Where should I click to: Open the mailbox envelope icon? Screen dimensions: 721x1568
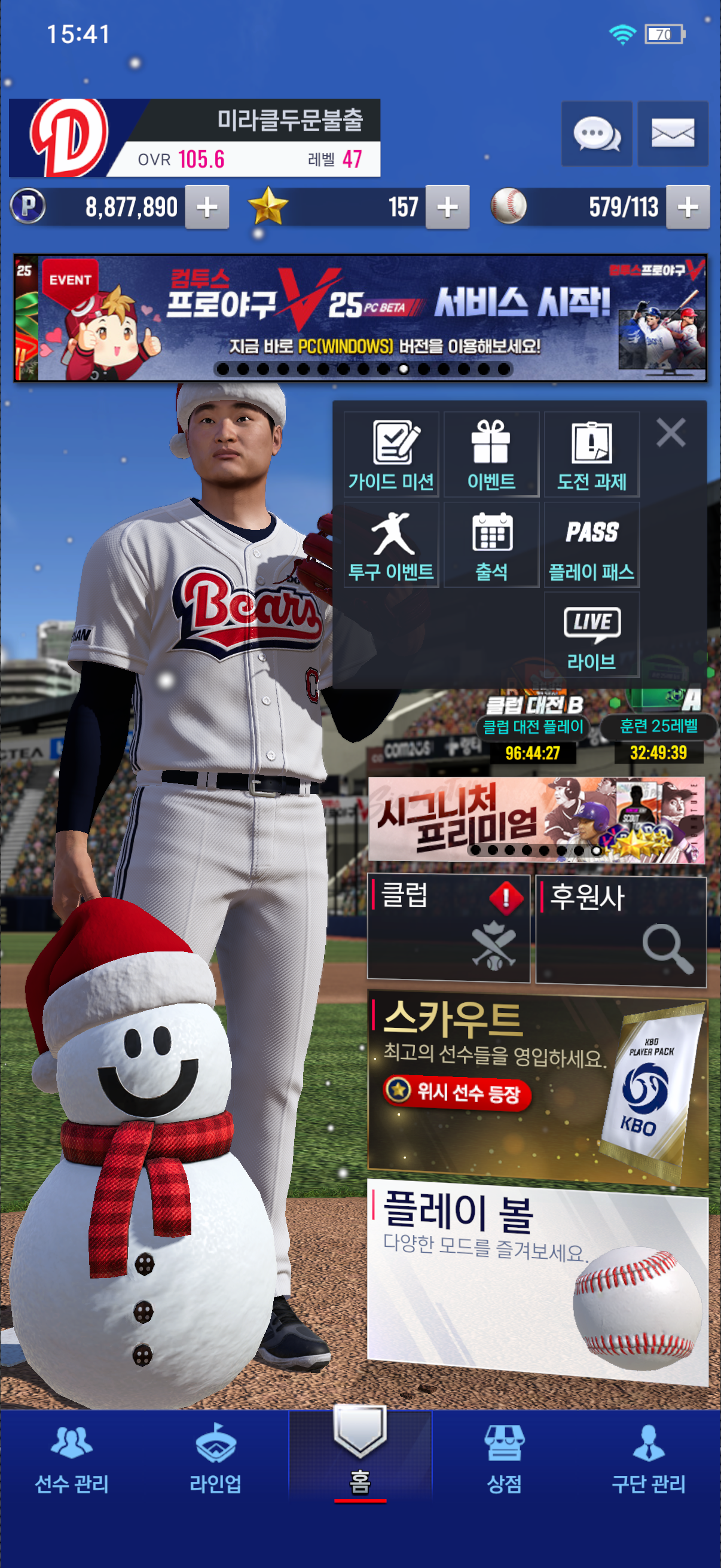tap(673, 133)
